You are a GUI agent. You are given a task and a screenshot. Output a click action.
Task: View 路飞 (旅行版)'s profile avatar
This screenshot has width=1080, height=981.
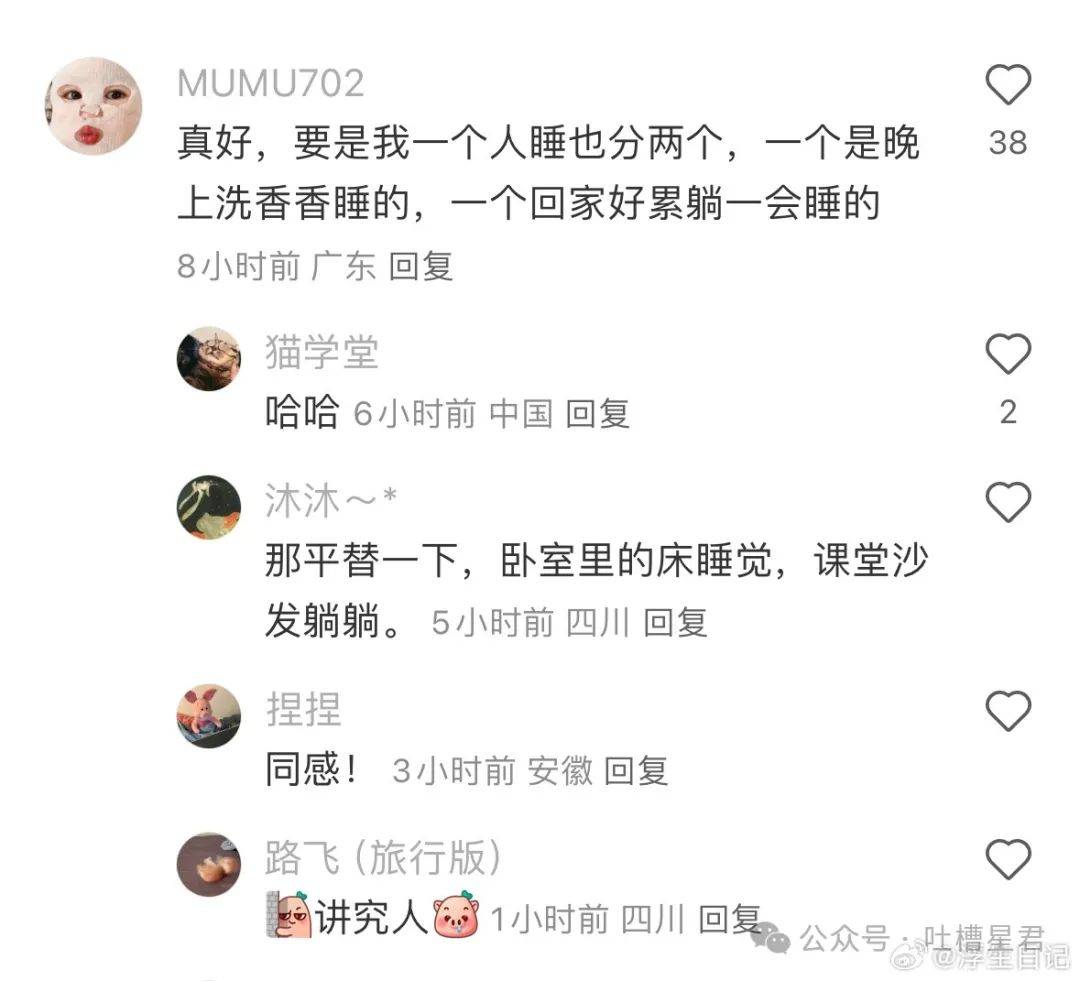coord(209,864)
